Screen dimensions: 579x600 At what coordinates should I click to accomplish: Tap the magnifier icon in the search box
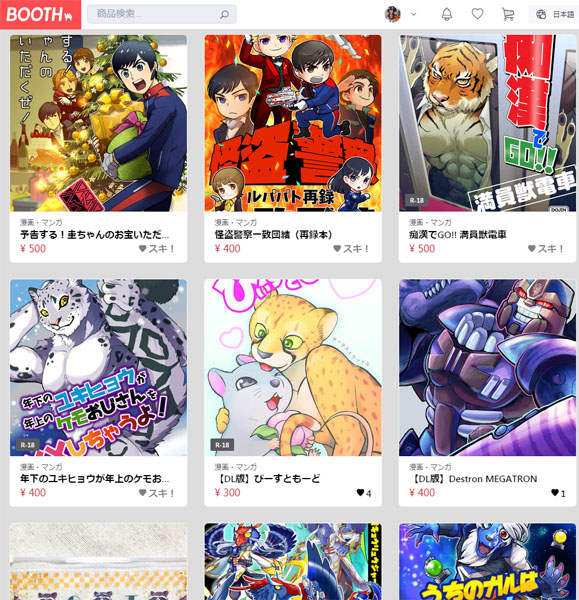[x=225, y=15]
